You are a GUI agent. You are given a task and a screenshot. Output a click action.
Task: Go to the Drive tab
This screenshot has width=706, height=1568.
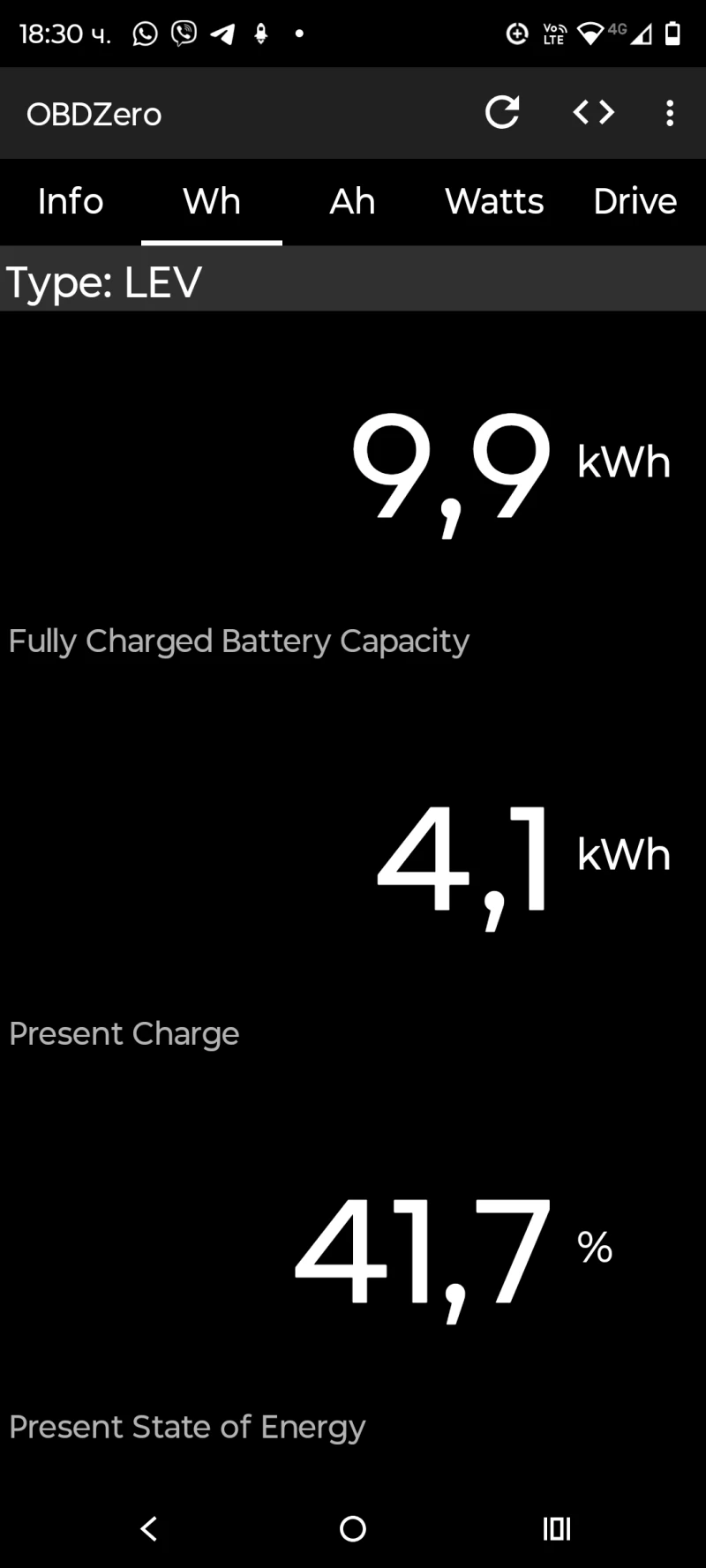[635, 202]
